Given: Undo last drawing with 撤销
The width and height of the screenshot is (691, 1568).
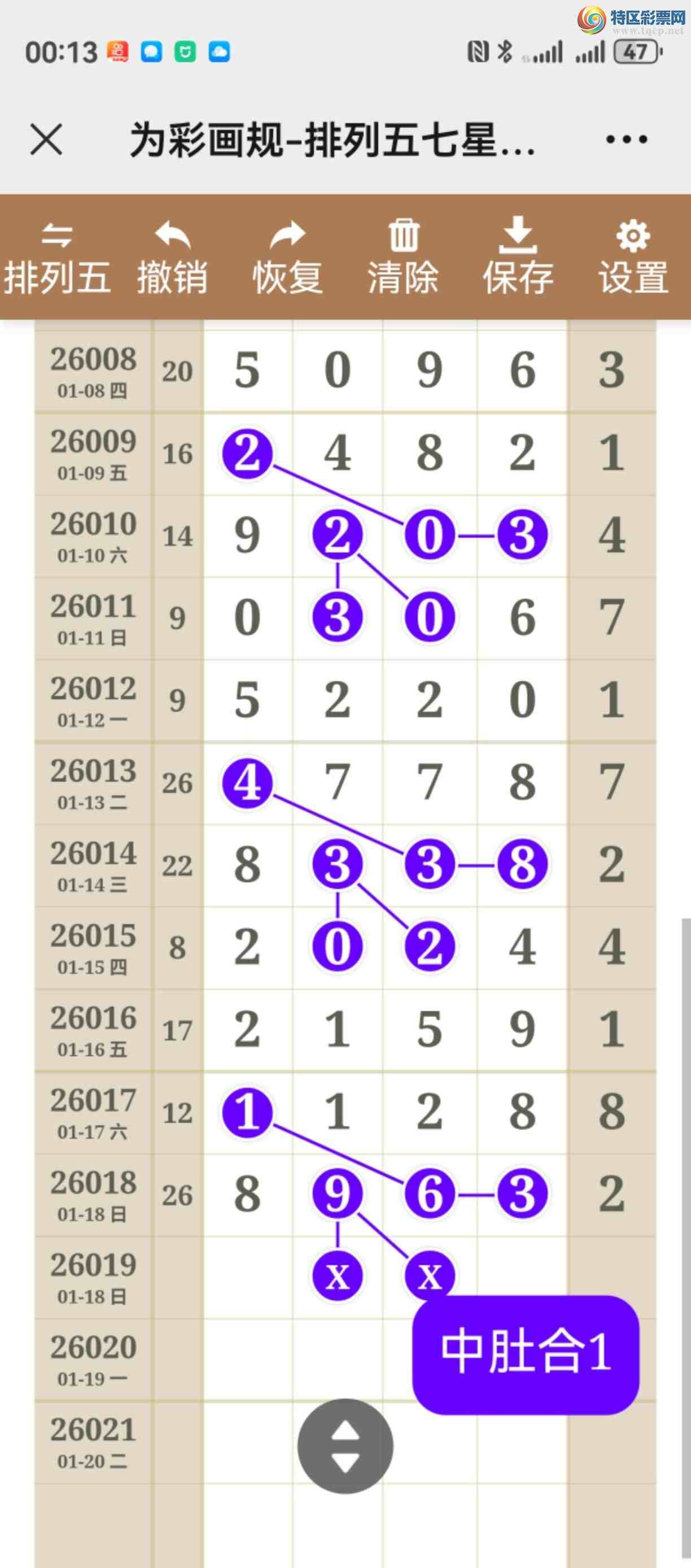Looking at the screenshot, I should pyautogui.click(x=173, y=258).
